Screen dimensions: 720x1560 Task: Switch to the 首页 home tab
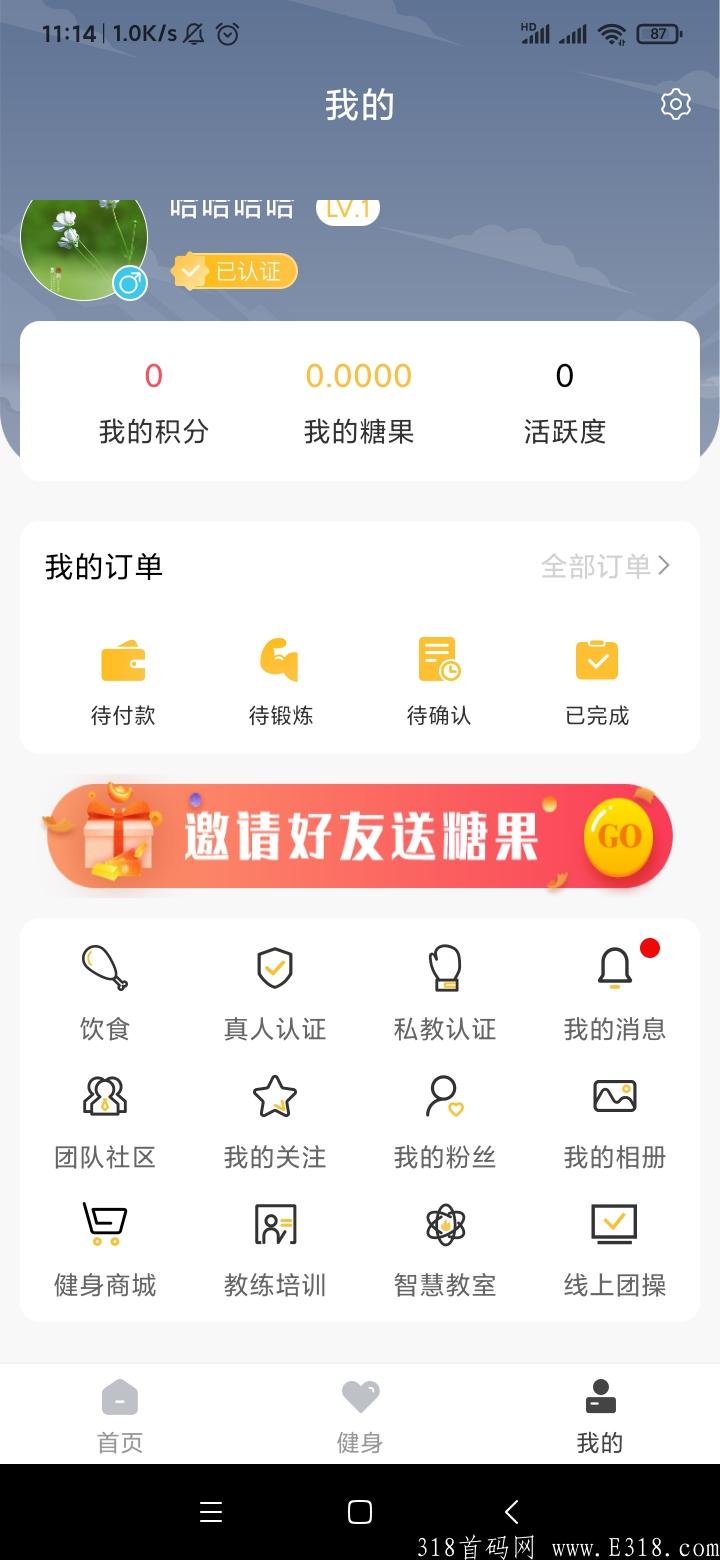(x=120, y=1413)
